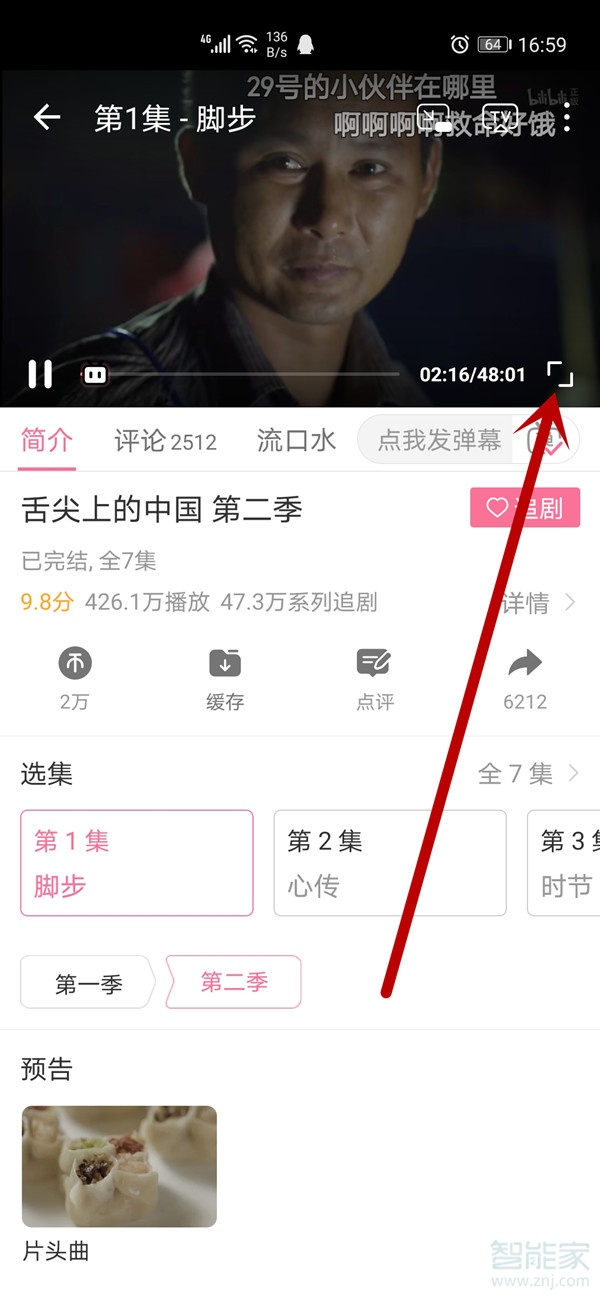Screen dimensions: 600x1300
Task: Download the episode via 缓存
Action: [x=225, y=677]
